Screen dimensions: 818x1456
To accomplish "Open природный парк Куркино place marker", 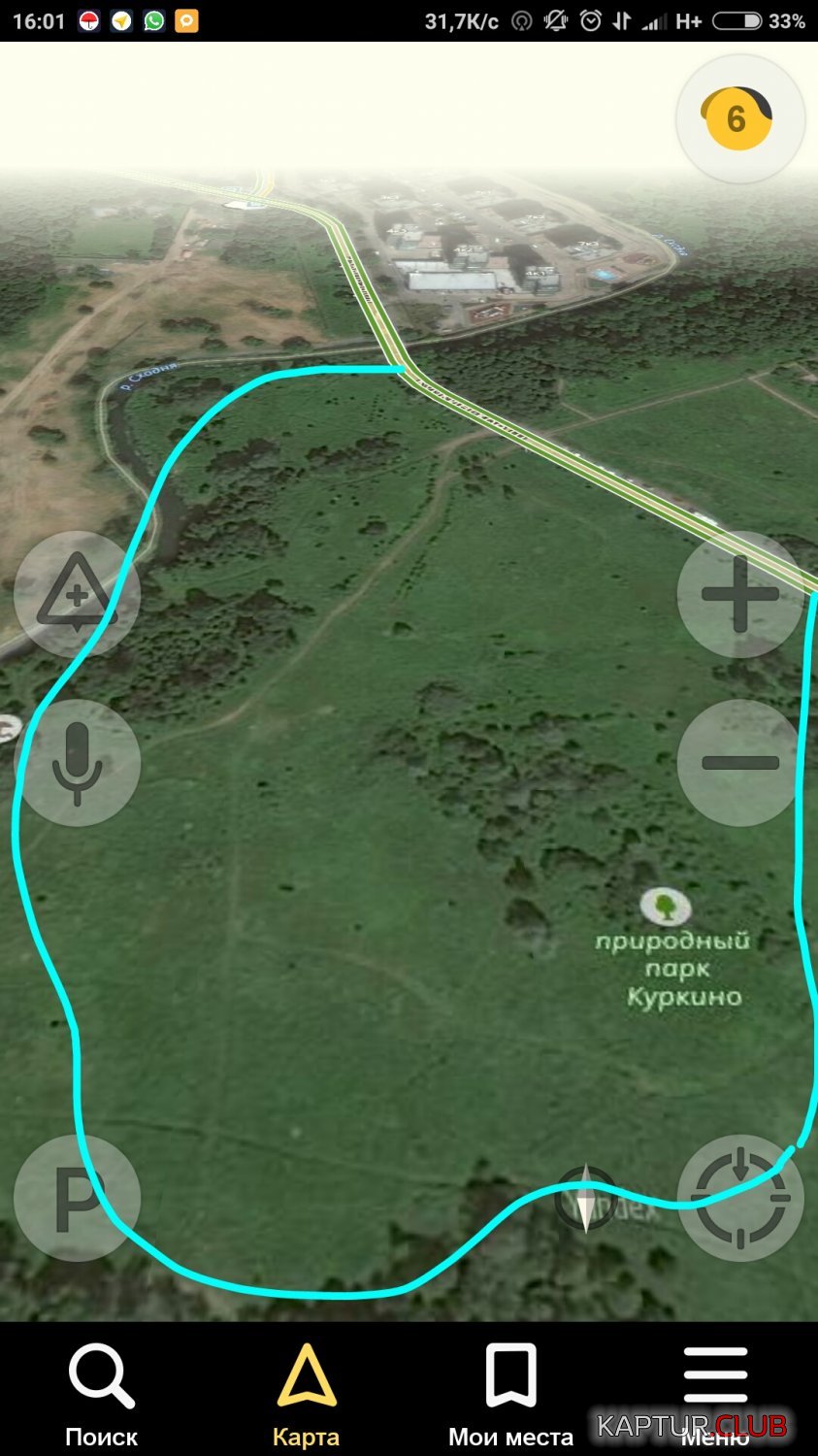I will click(666, 908).
